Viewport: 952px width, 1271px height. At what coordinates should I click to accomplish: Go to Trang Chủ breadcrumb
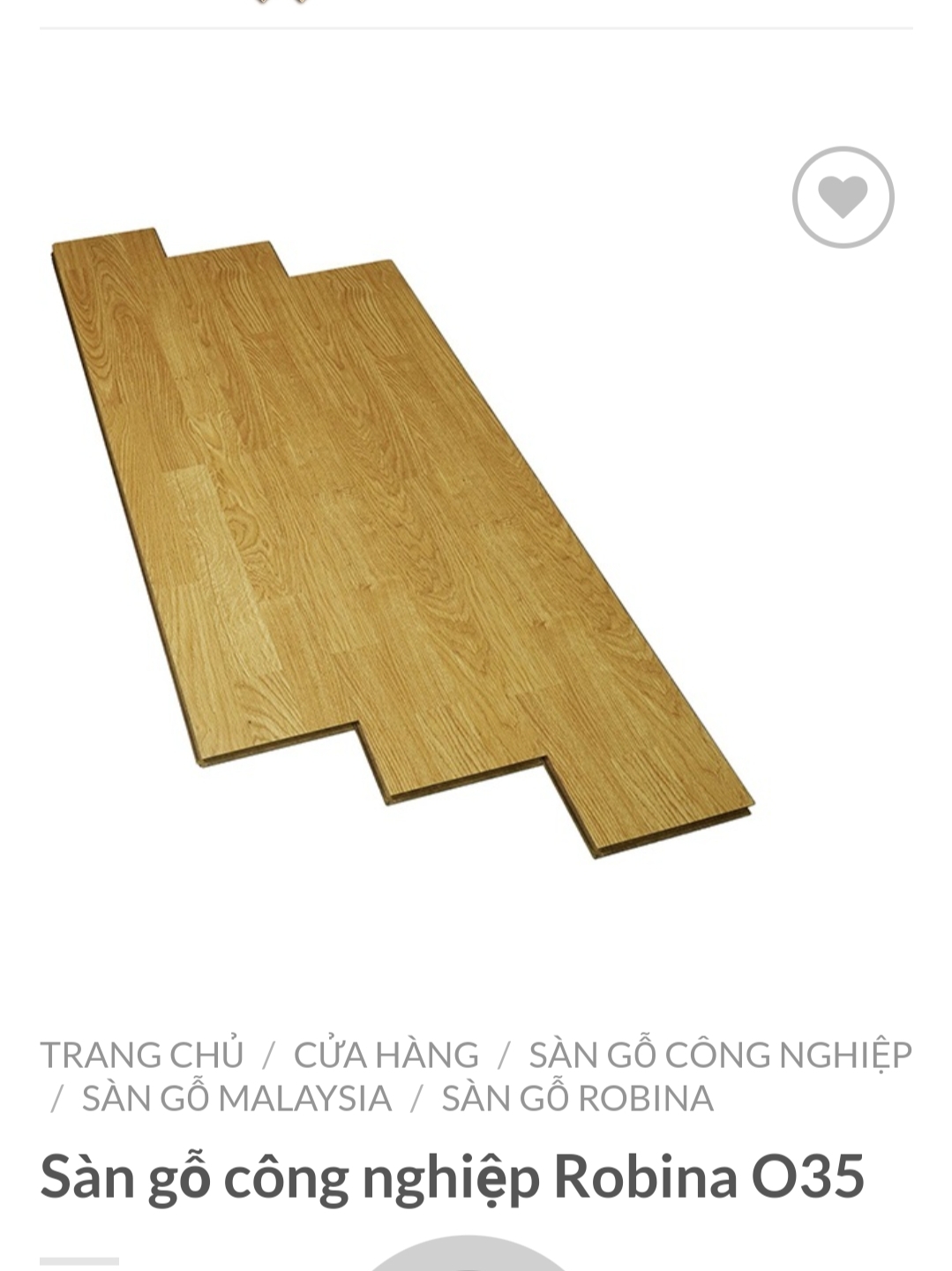[x=142, y=1055]
